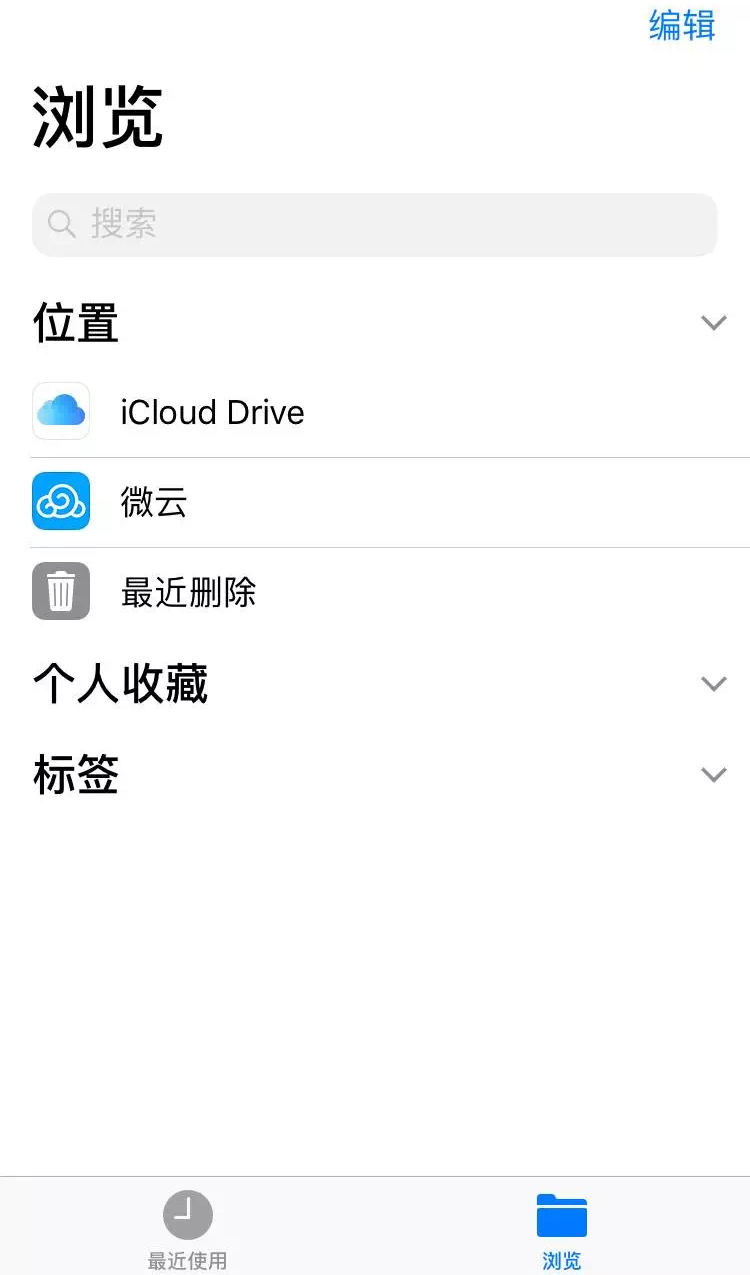
Task: Tap the magnifier icon in the search bar
Action: [x=61, y=224]
